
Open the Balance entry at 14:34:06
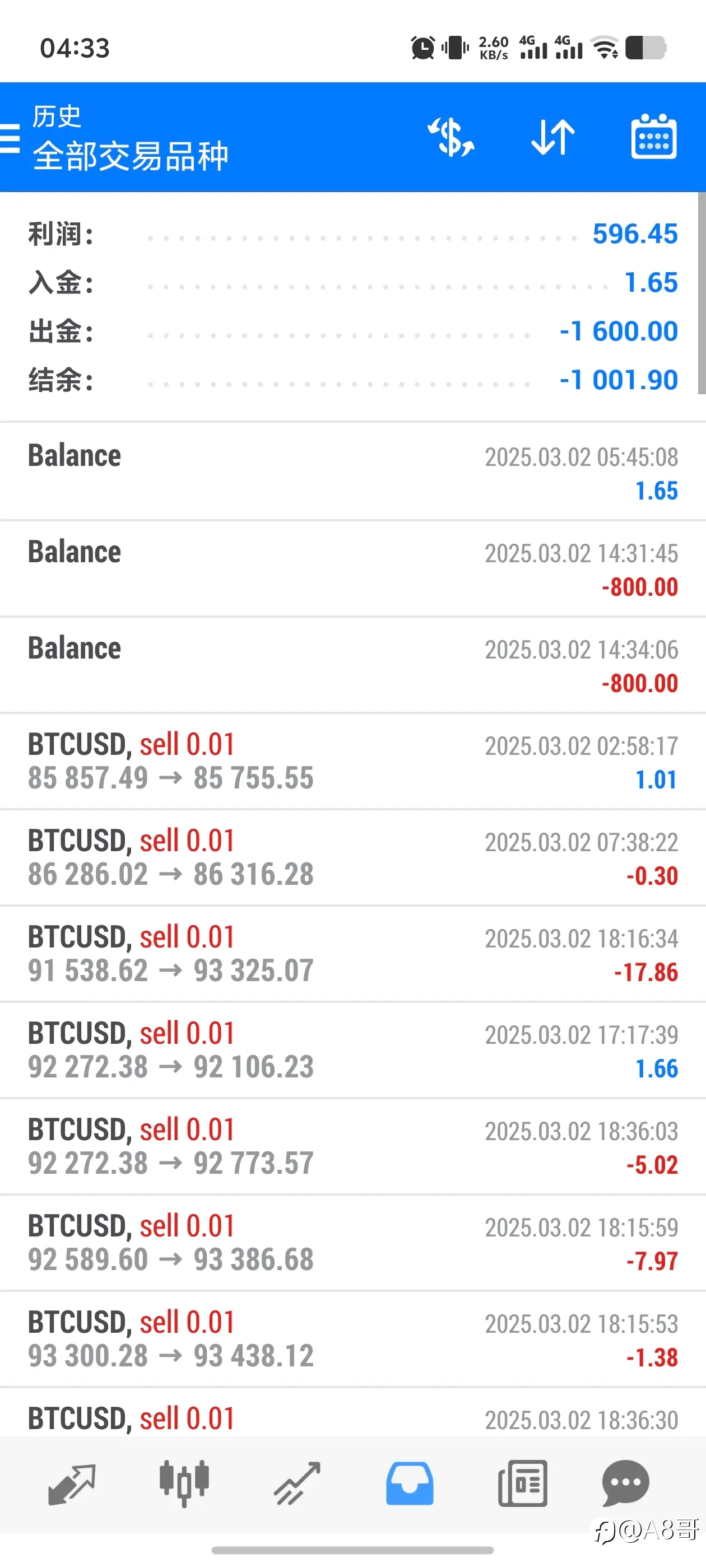click(x=352, y=665)
